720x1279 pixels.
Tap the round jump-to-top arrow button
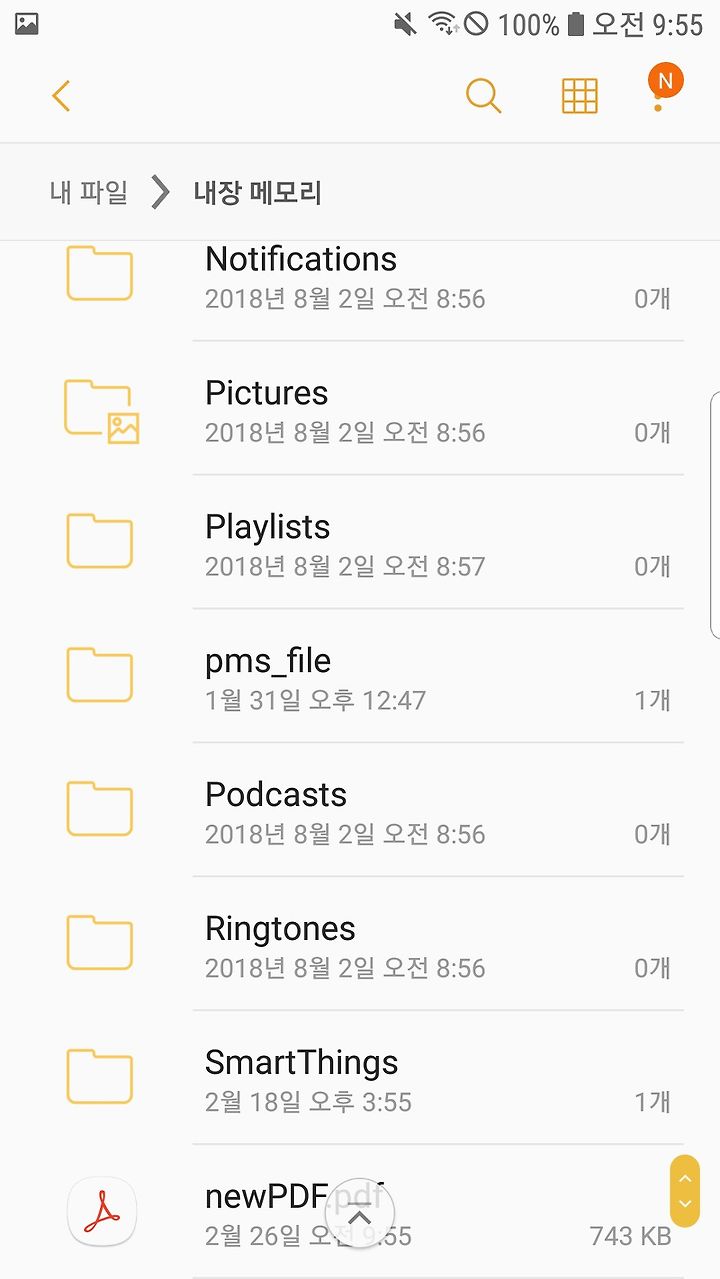point(359,1217)
